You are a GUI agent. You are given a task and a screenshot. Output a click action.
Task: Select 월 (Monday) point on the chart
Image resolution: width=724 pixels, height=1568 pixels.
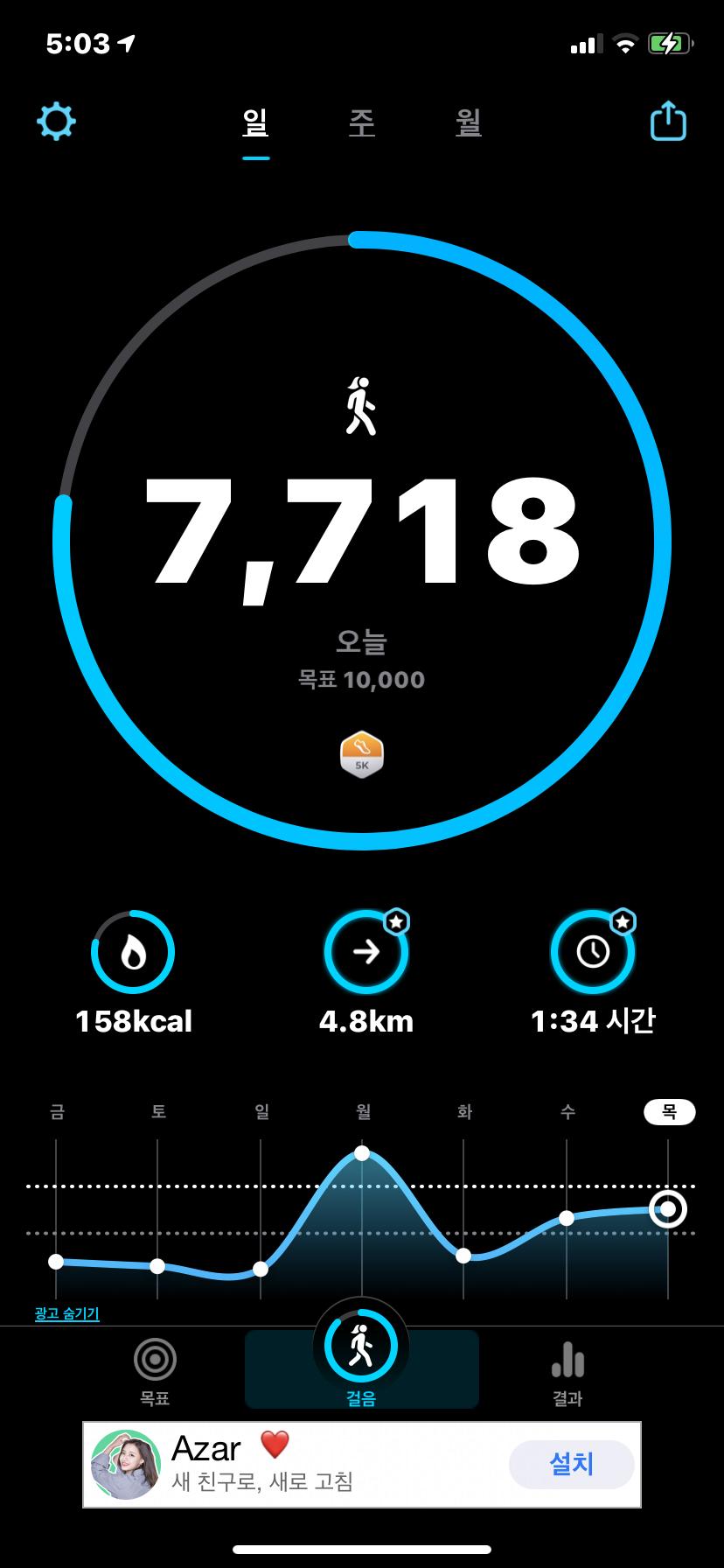click(362, 1153)
